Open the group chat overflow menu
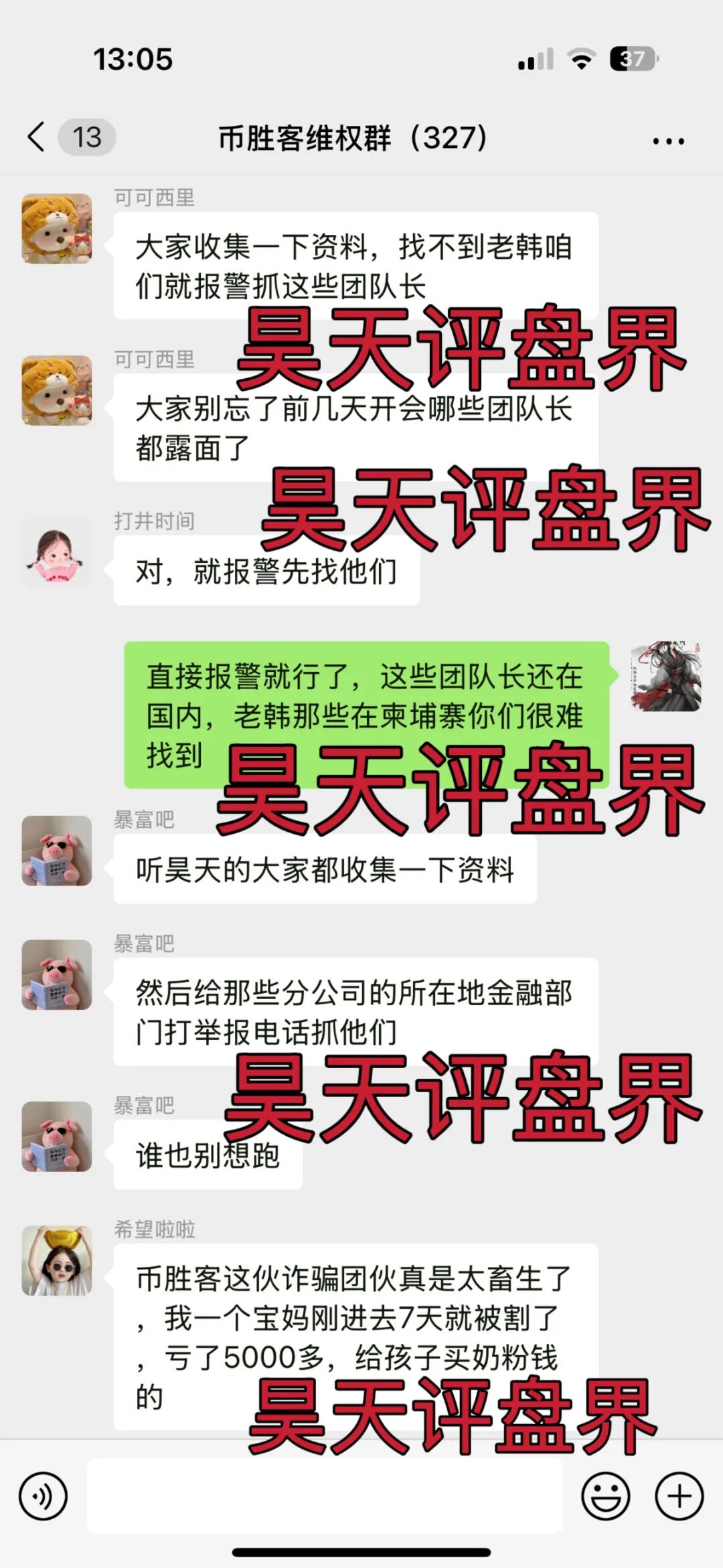Viewport: 723px width, 1568px height. [x=668, y=141]
